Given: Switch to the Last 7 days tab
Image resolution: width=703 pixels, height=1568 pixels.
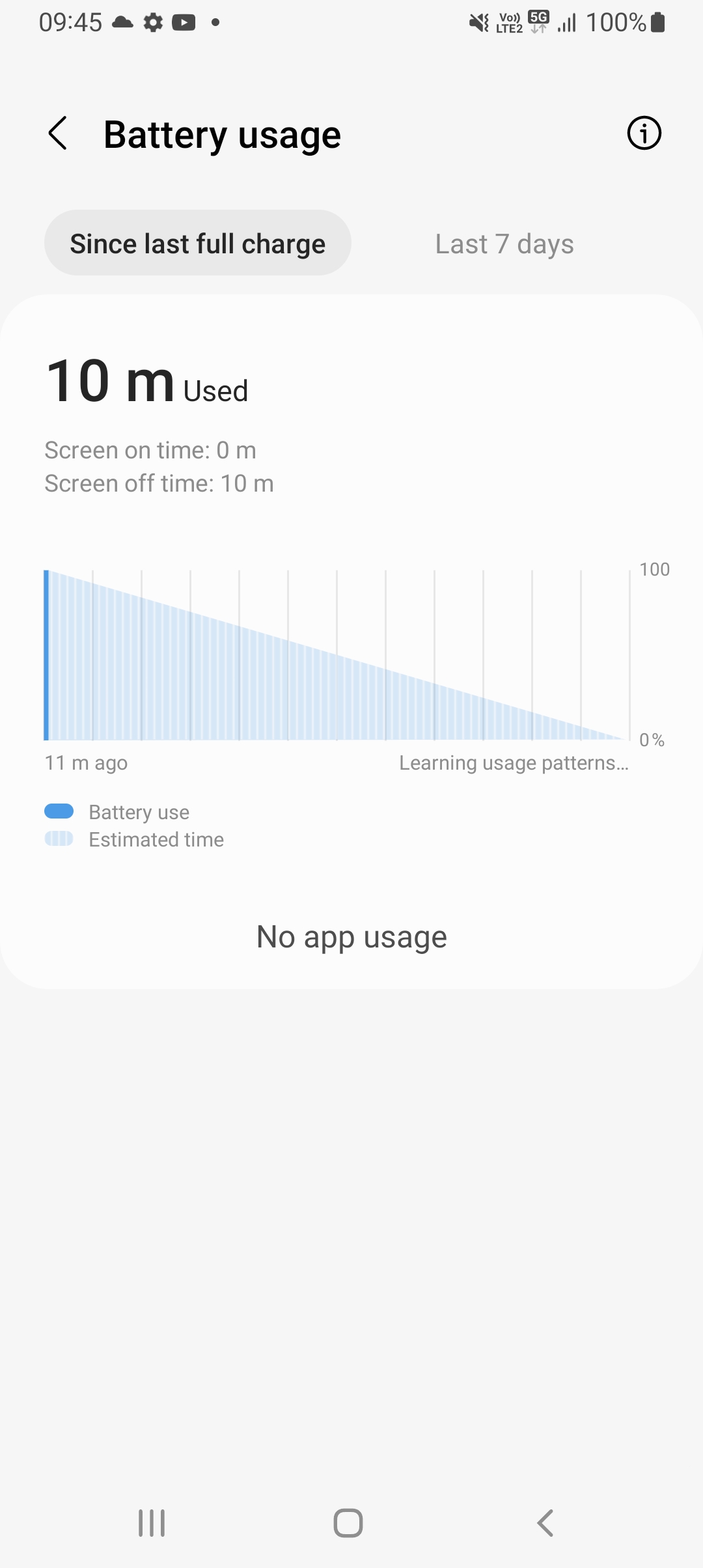Looking at the screenshot, I should click(504, 244).
